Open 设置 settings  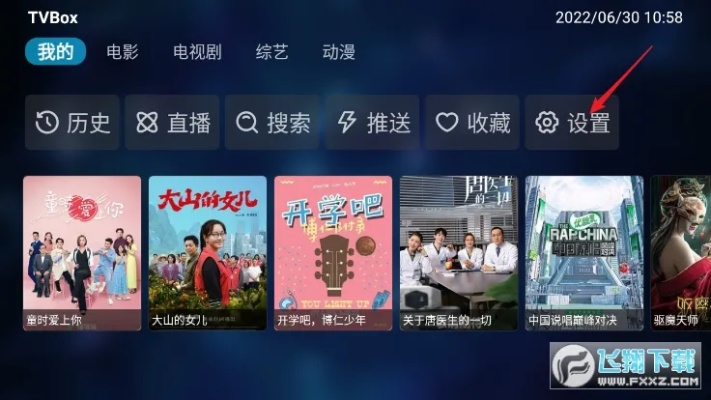click(x=572, y=123)
